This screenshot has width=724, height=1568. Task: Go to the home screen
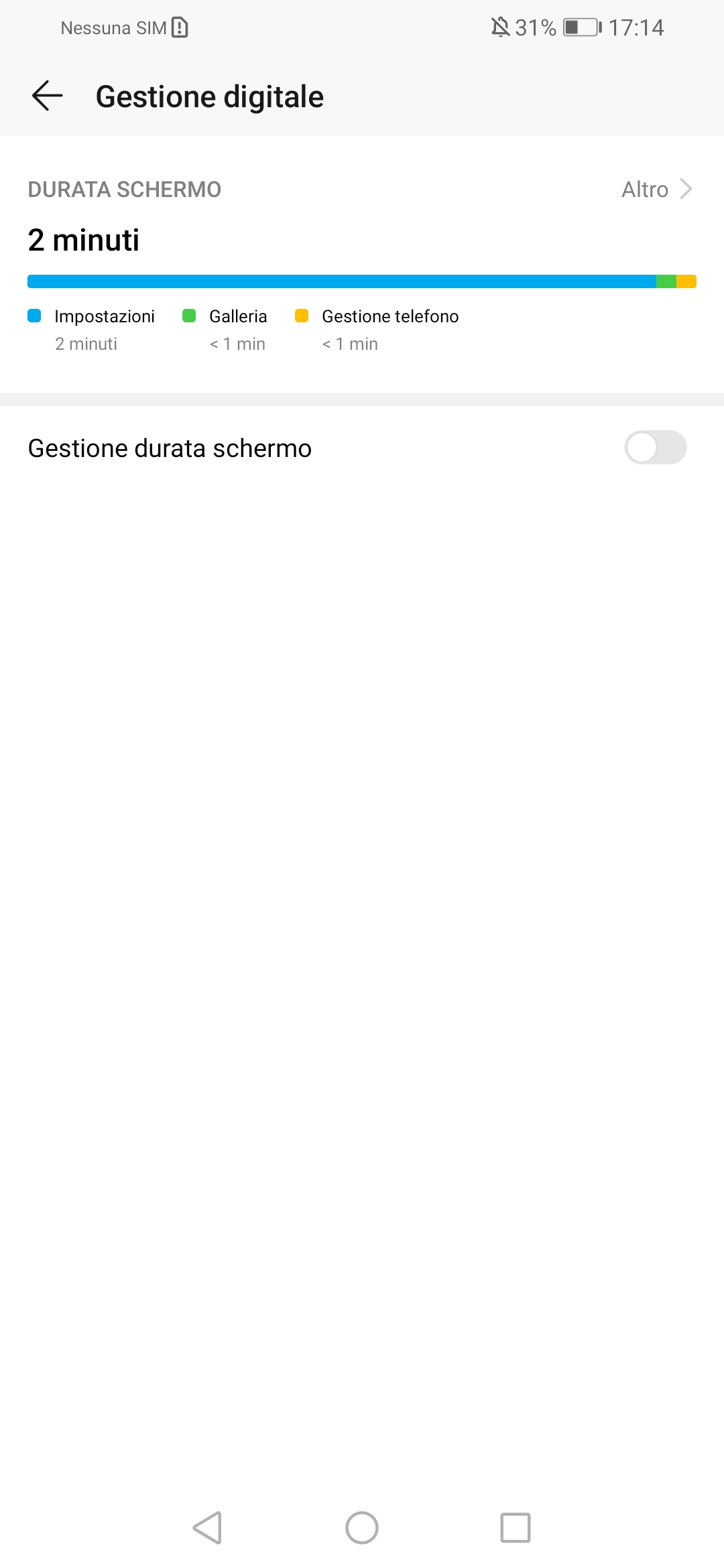point(362,1528)
